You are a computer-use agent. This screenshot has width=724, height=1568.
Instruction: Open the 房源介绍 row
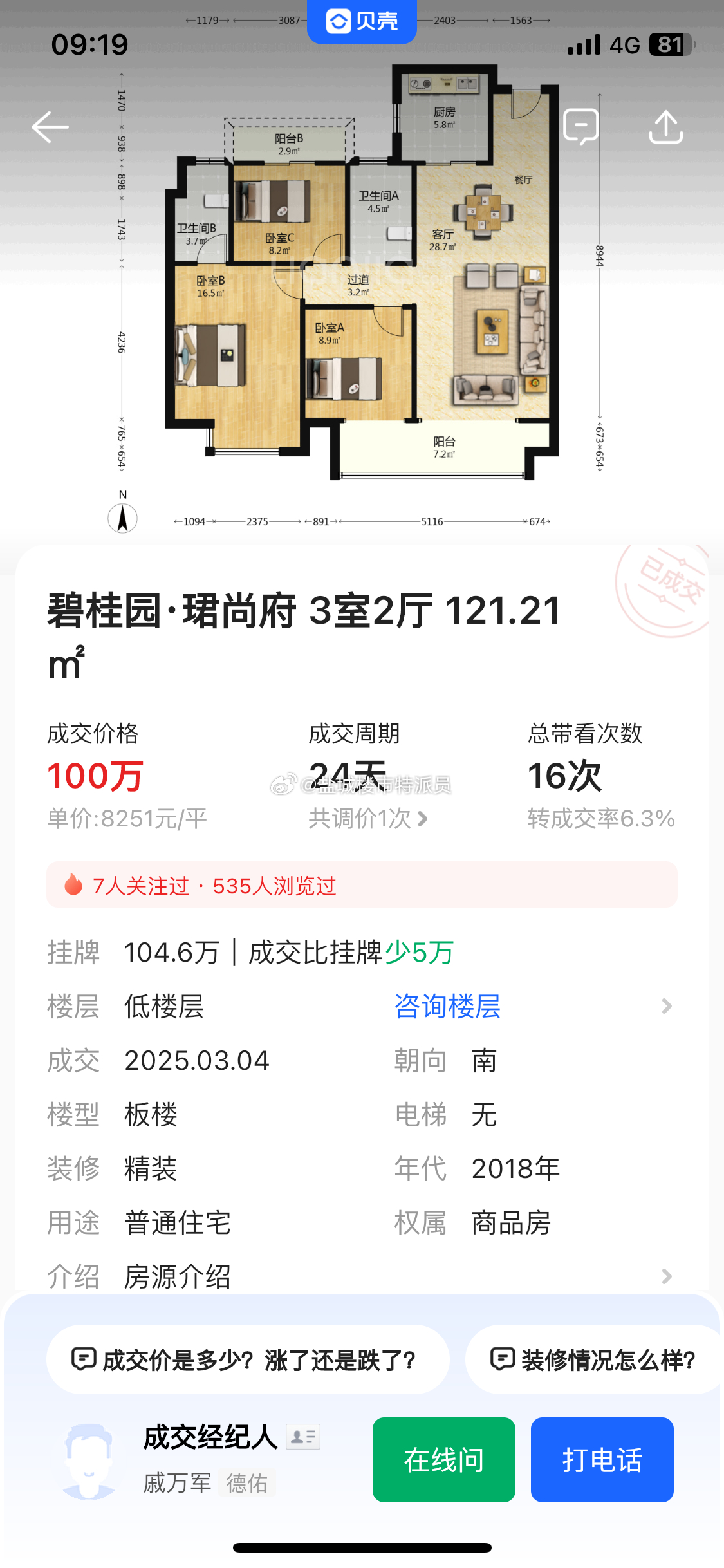coord(362,1277)
